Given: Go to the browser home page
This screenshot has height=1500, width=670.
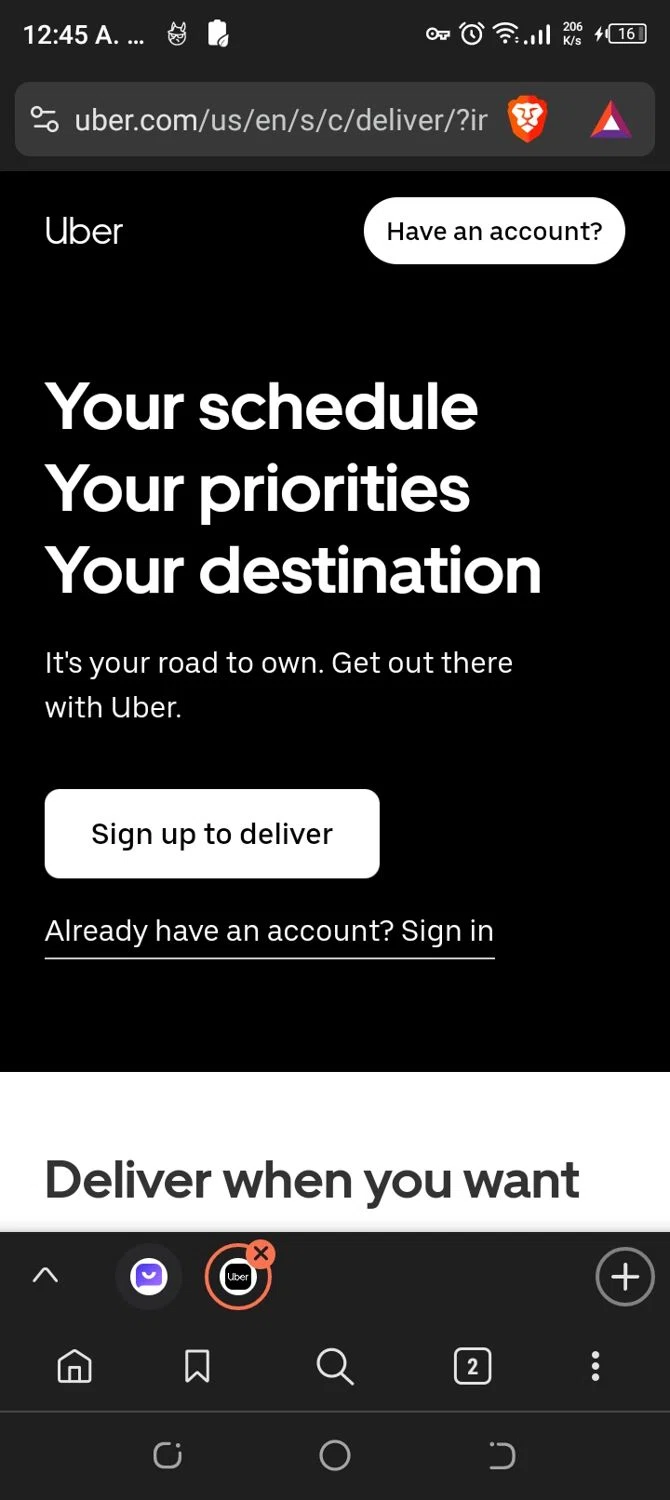Looking at the screenshot, I should [x=75, y=1366].
